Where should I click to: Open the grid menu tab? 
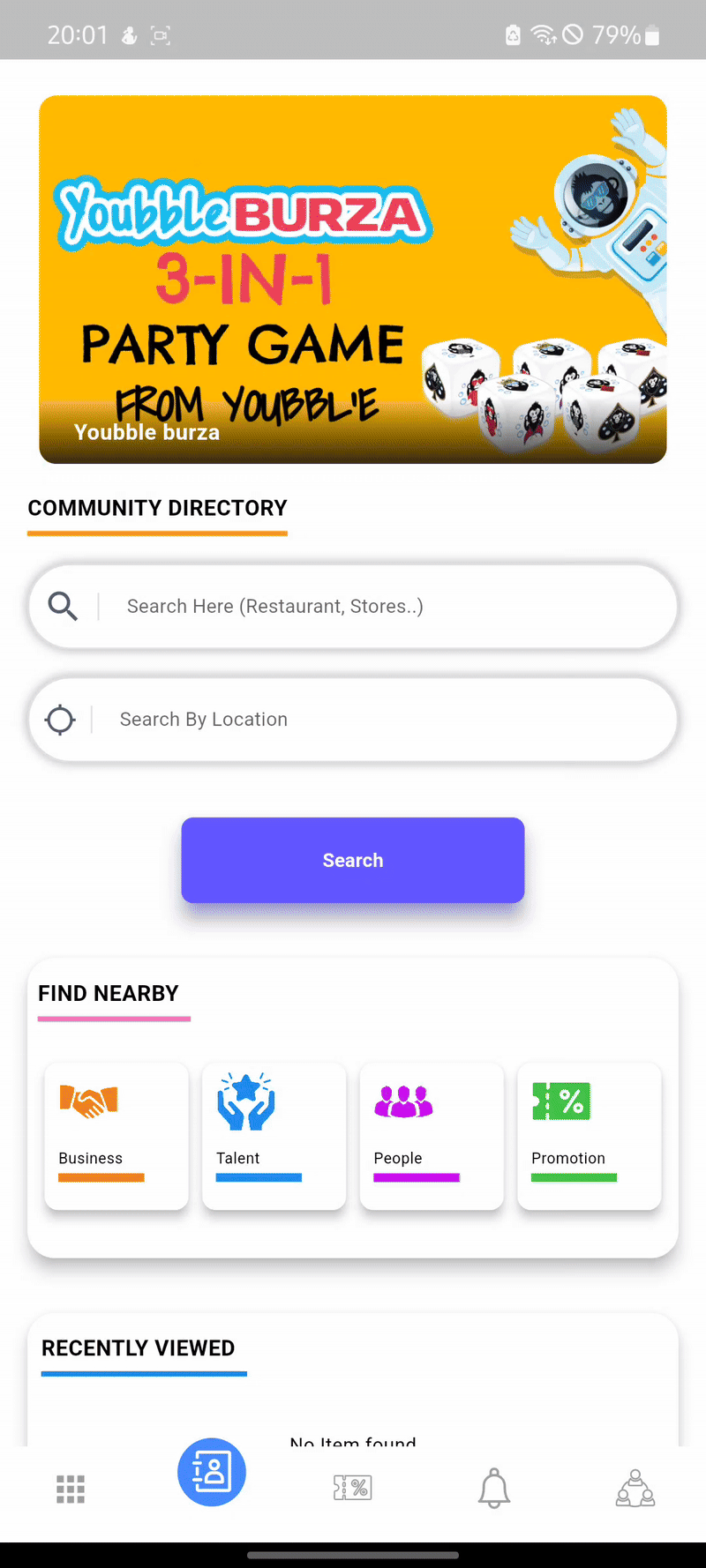pyautogui.click(x=71, y=1489)
